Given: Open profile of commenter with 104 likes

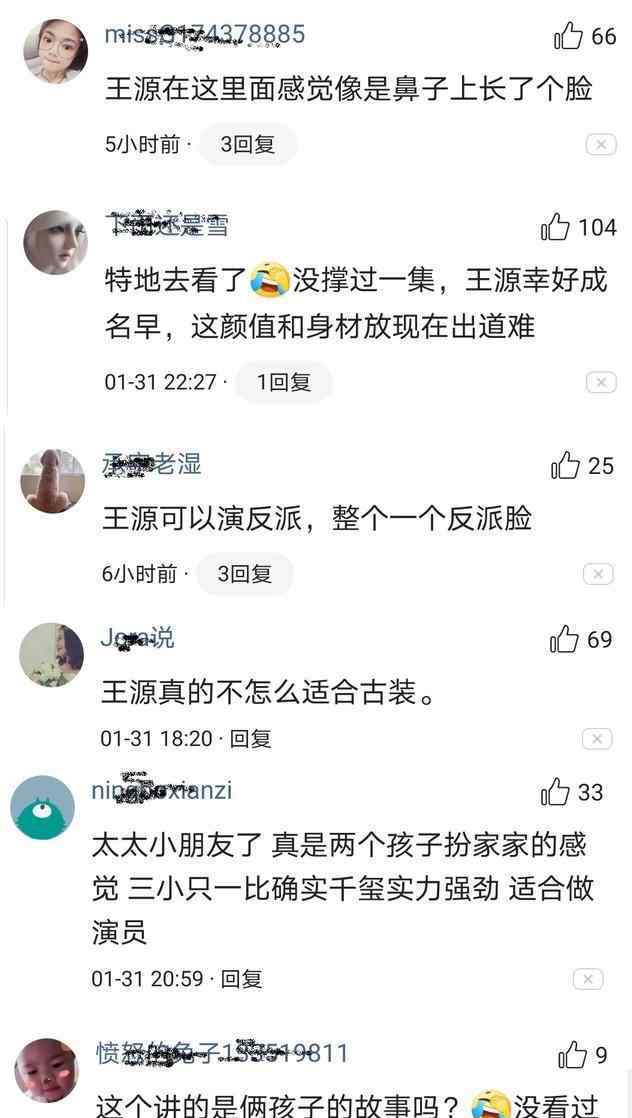Looking at the screenshot, I should 55,243.
